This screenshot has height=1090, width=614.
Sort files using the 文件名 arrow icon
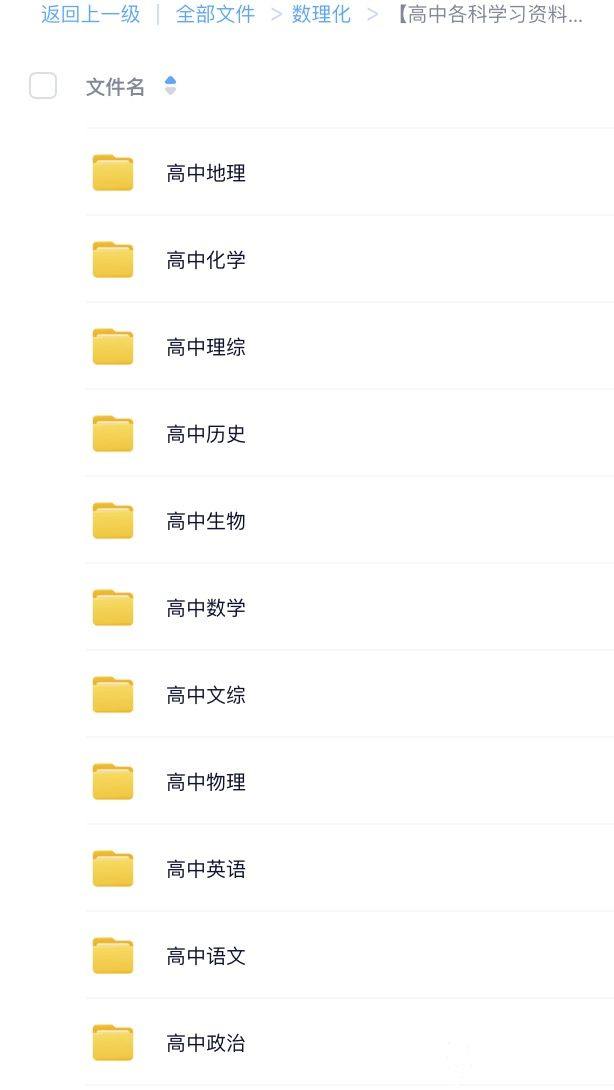click(x=170, y=86)
